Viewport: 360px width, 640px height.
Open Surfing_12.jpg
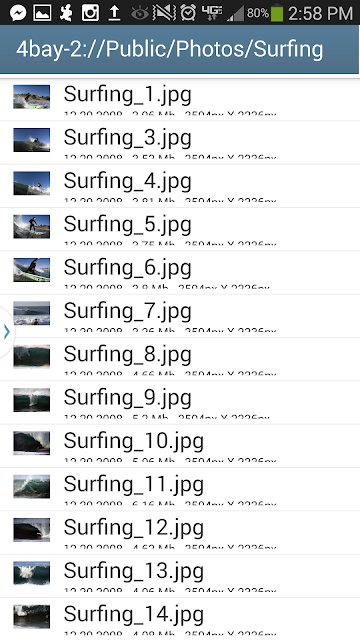pyautogui.click(x=180, y=532)
